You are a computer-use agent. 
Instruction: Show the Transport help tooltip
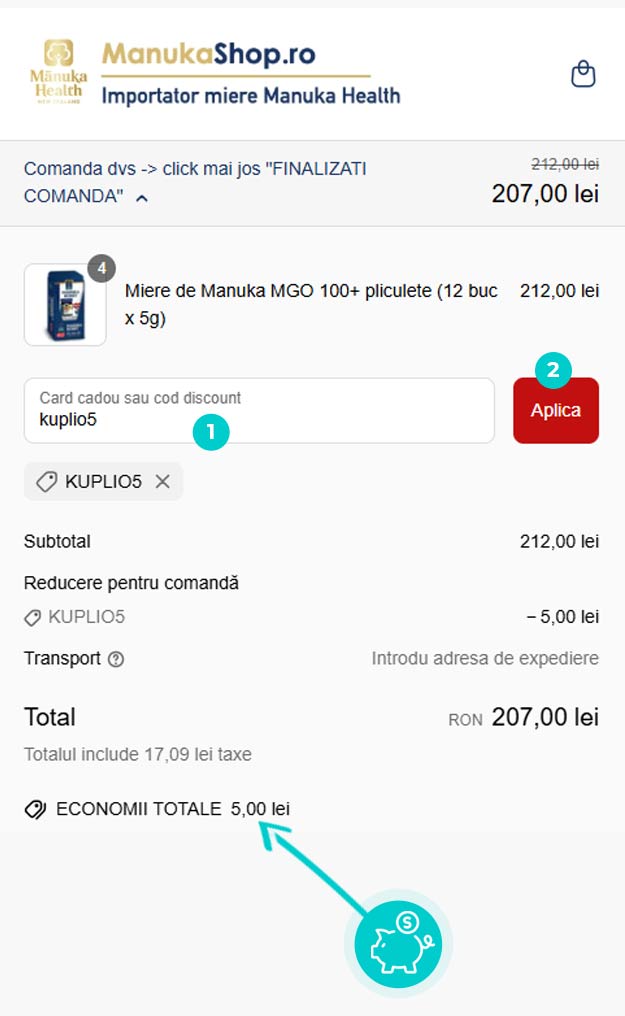tap(116, 659)
